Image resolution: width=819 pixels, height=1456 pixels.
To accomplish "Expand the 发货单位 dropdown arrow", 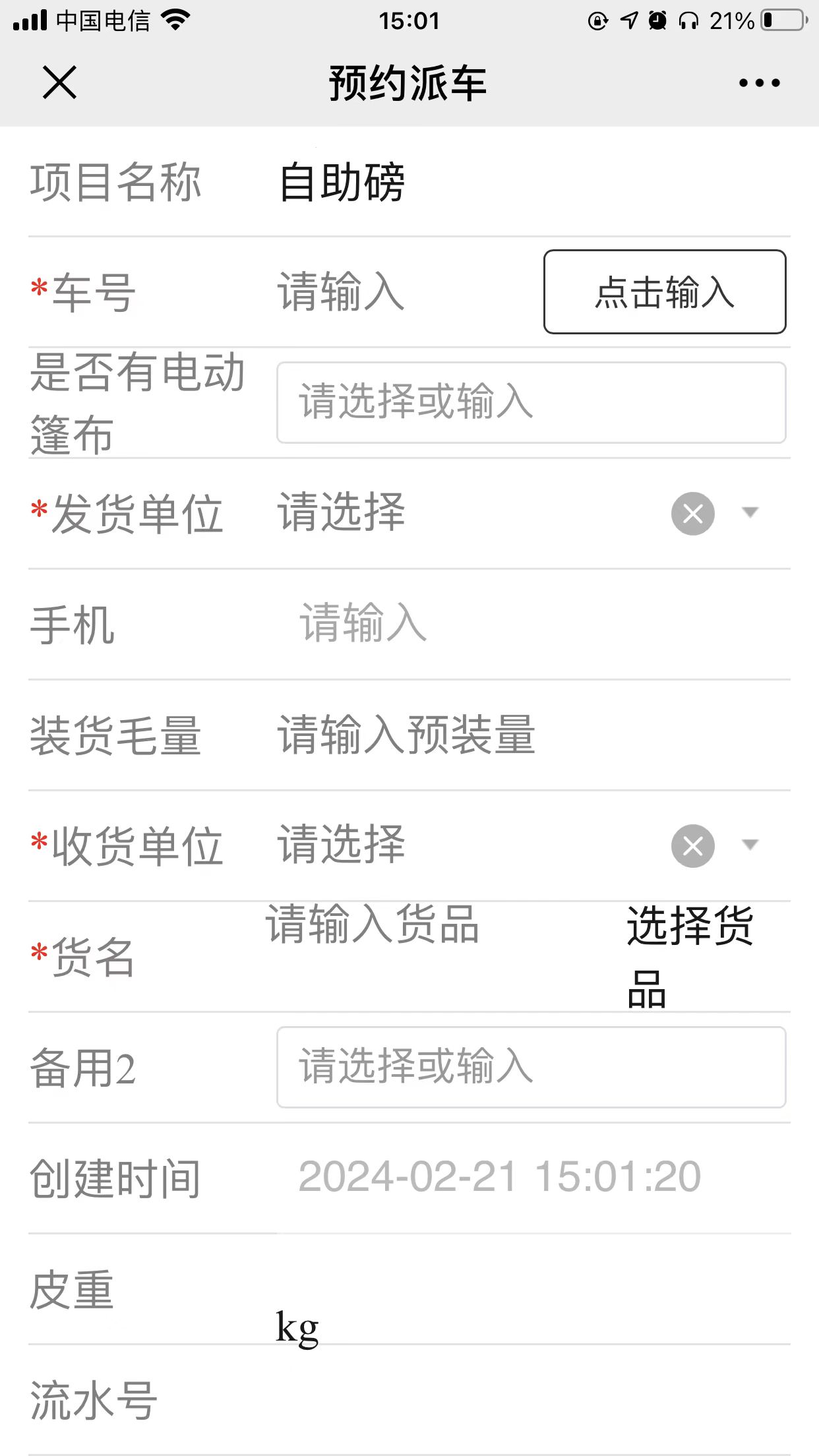I will pos(750,512).
